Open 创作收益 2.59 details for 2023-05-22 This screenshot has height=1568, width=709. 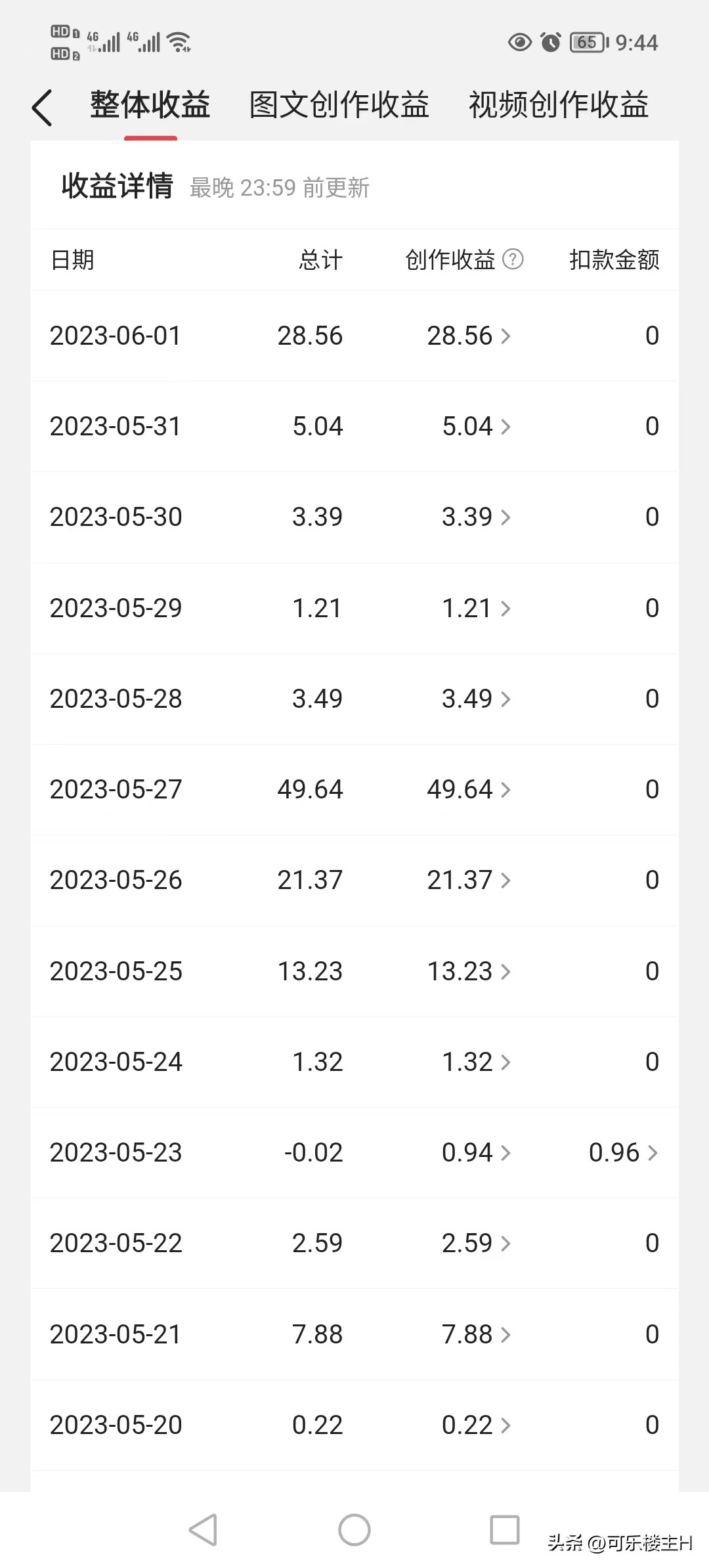(476, 1244)
